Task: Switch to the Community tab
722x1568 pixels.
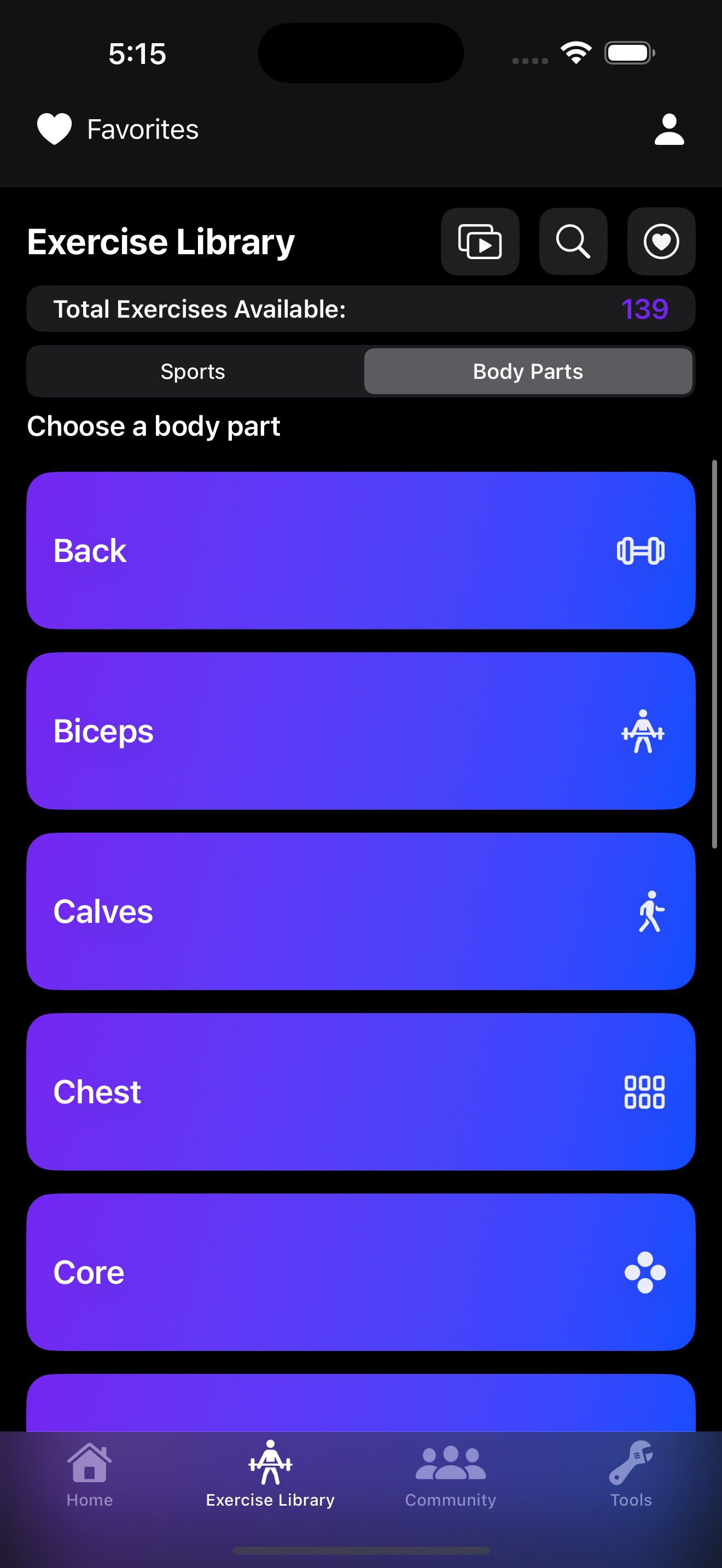Action: (x=451, y=1473)
